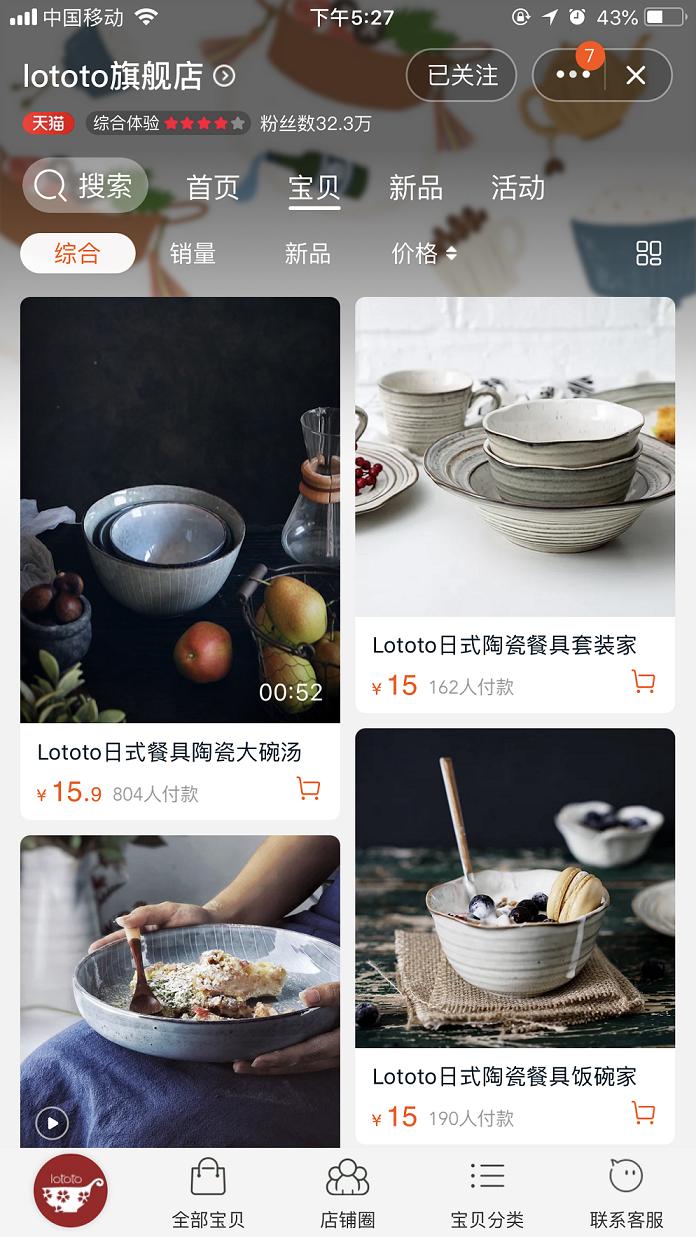696x1237 pixels.
Task: Change the product layout with the grid icon
Action: (649, 253)
